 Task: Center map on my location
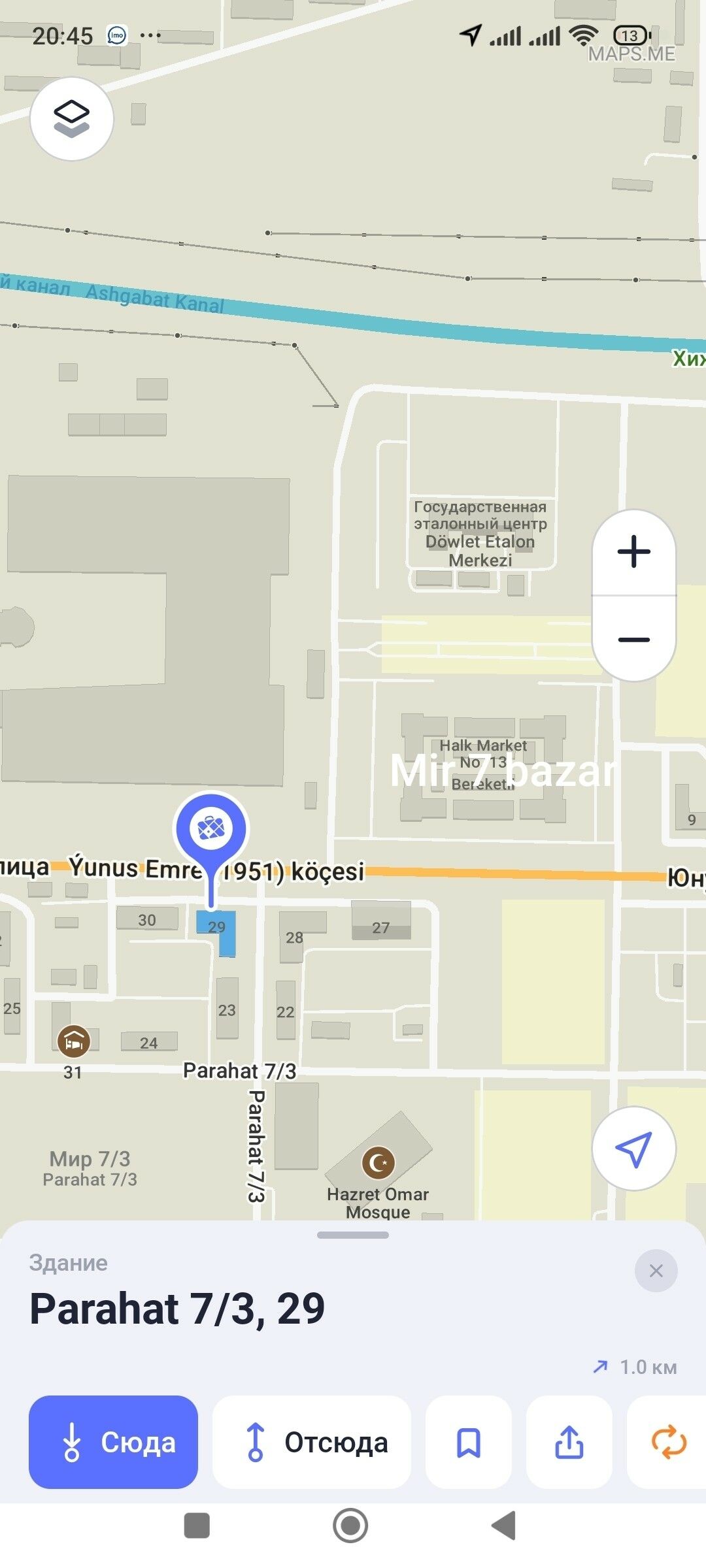coord(633,1148)
